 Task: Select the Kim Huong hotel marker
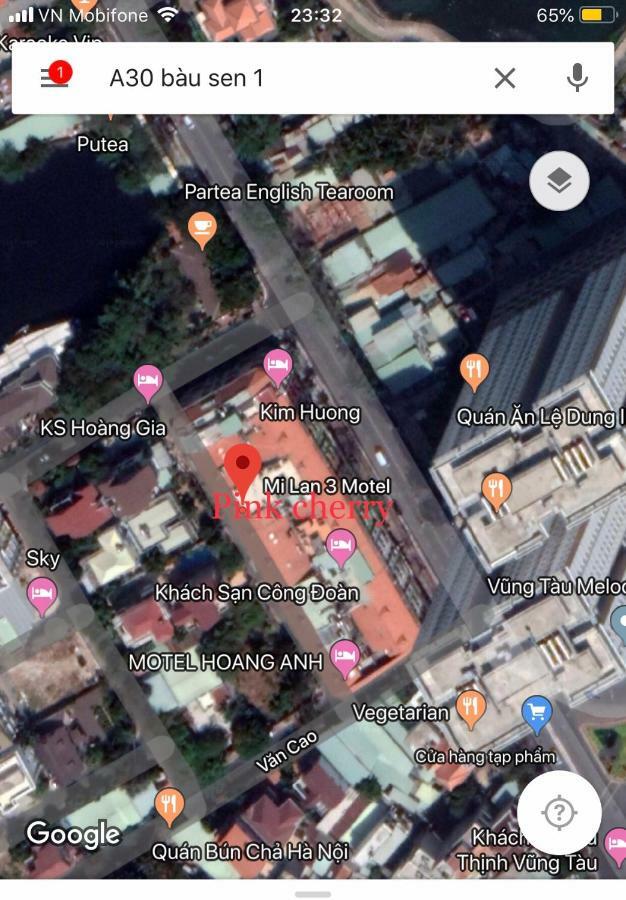tap(278, 365)
